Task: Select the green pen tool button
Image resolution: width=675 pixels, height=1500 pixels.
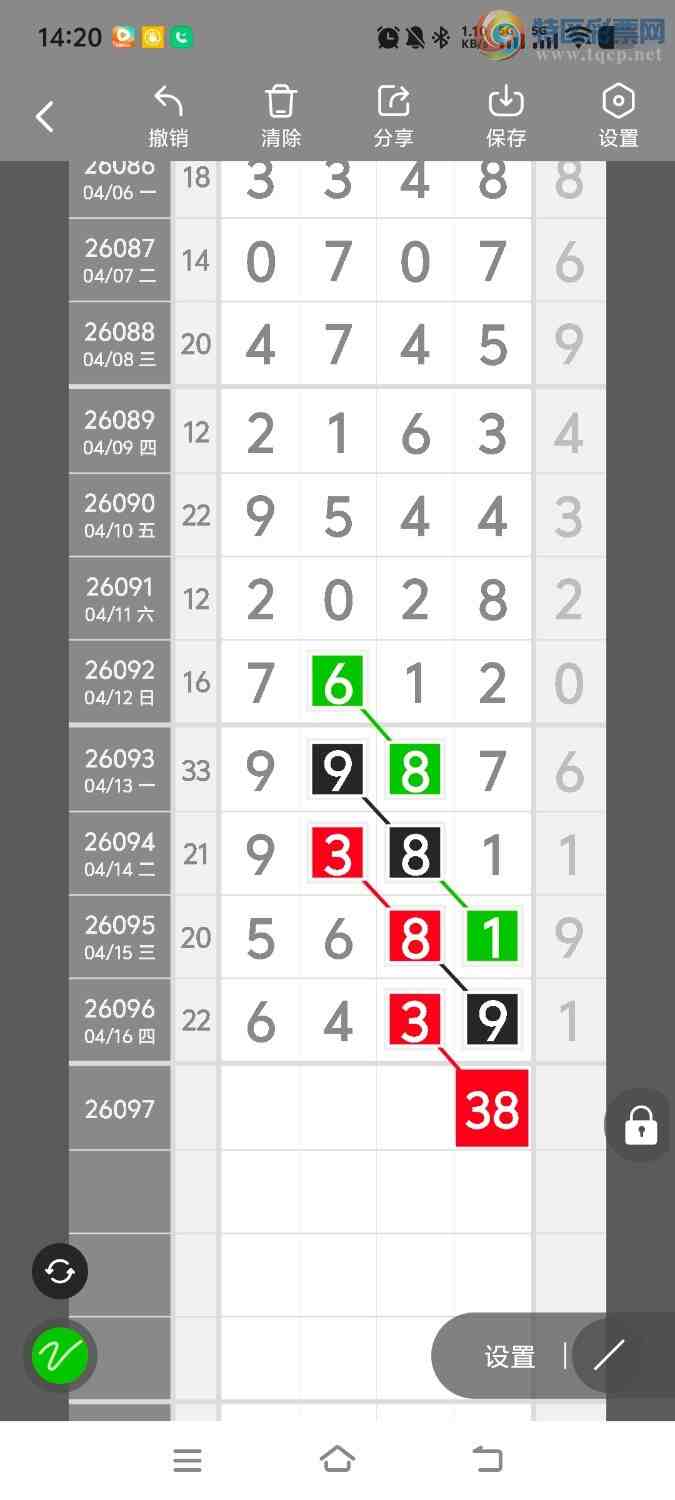Action: coord(60,1356)
